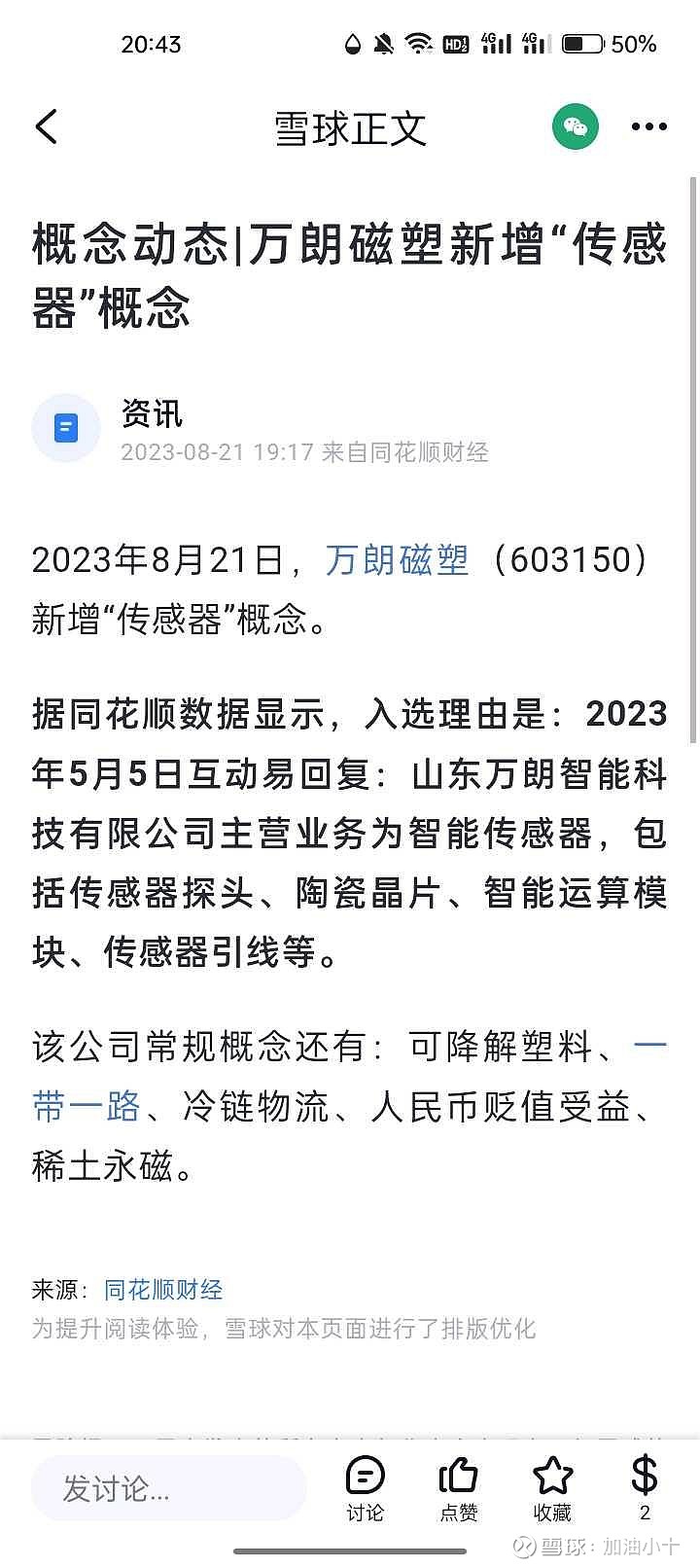Open the 万朗磁塑 stock link
This screenshot has width=700, height=1568.
pyautogui.click(x=397, y=559)
